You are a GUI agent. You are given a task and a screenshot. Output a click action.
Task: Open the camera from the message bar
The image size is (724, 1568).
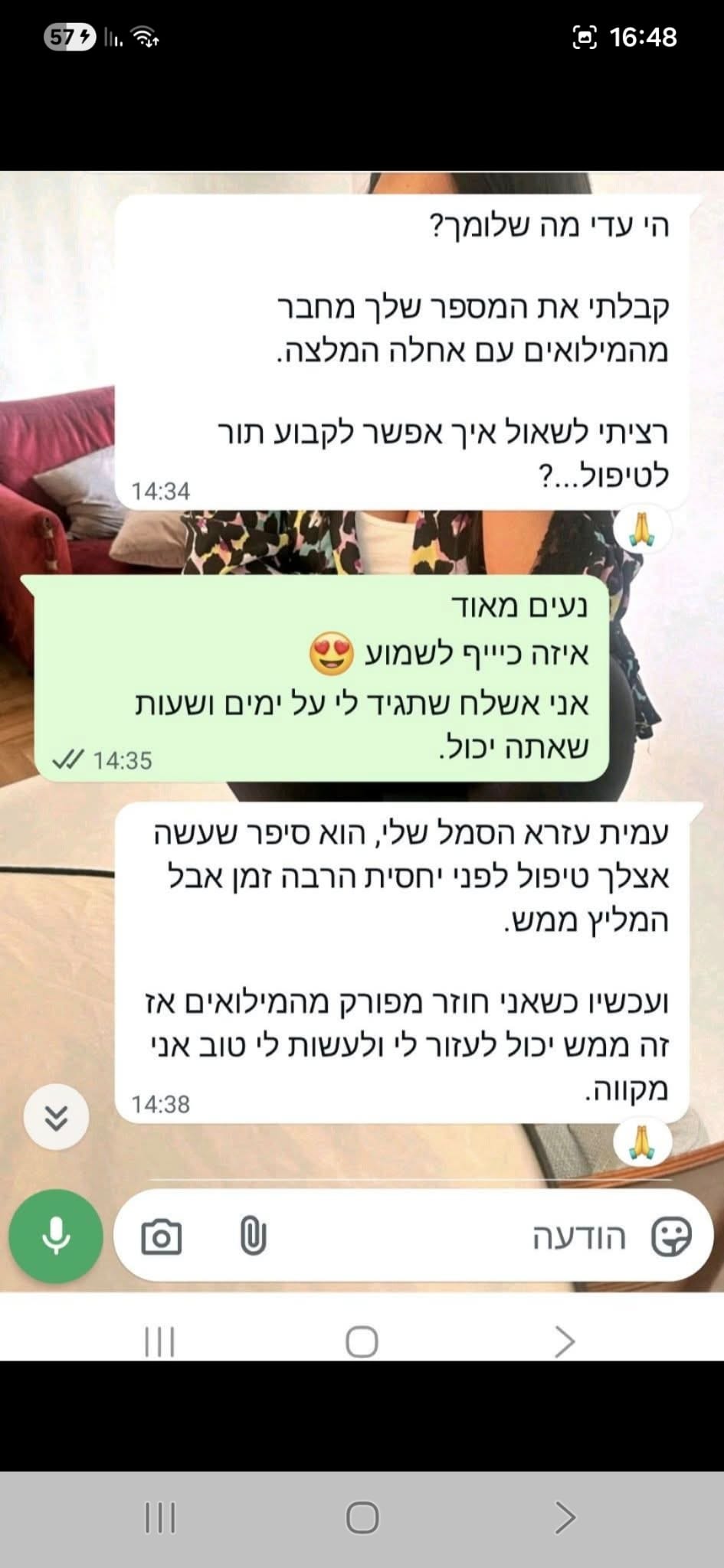tap(162, 1236)
